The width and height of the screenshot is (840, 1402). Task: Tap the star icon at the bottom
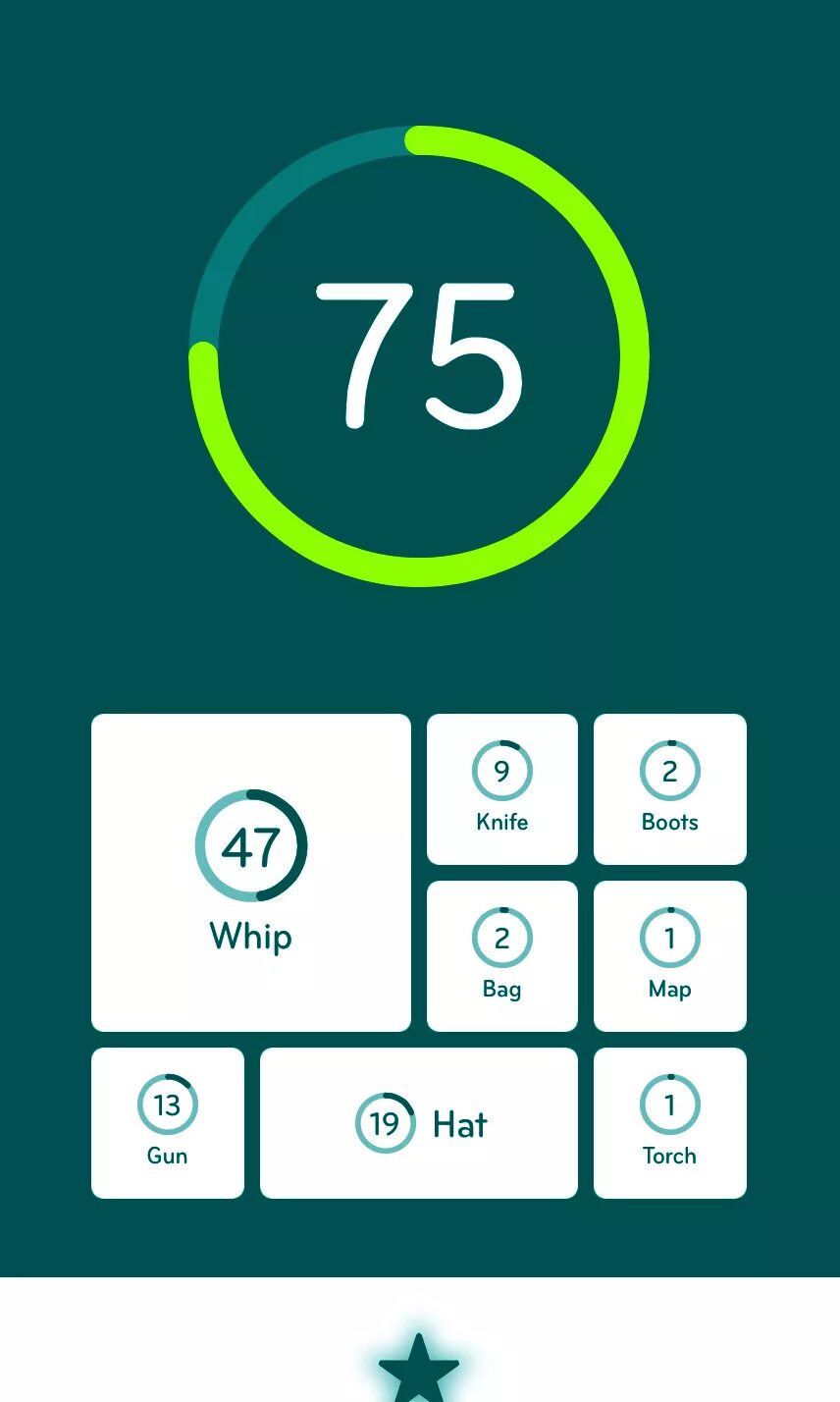[x=419, y=1367]
